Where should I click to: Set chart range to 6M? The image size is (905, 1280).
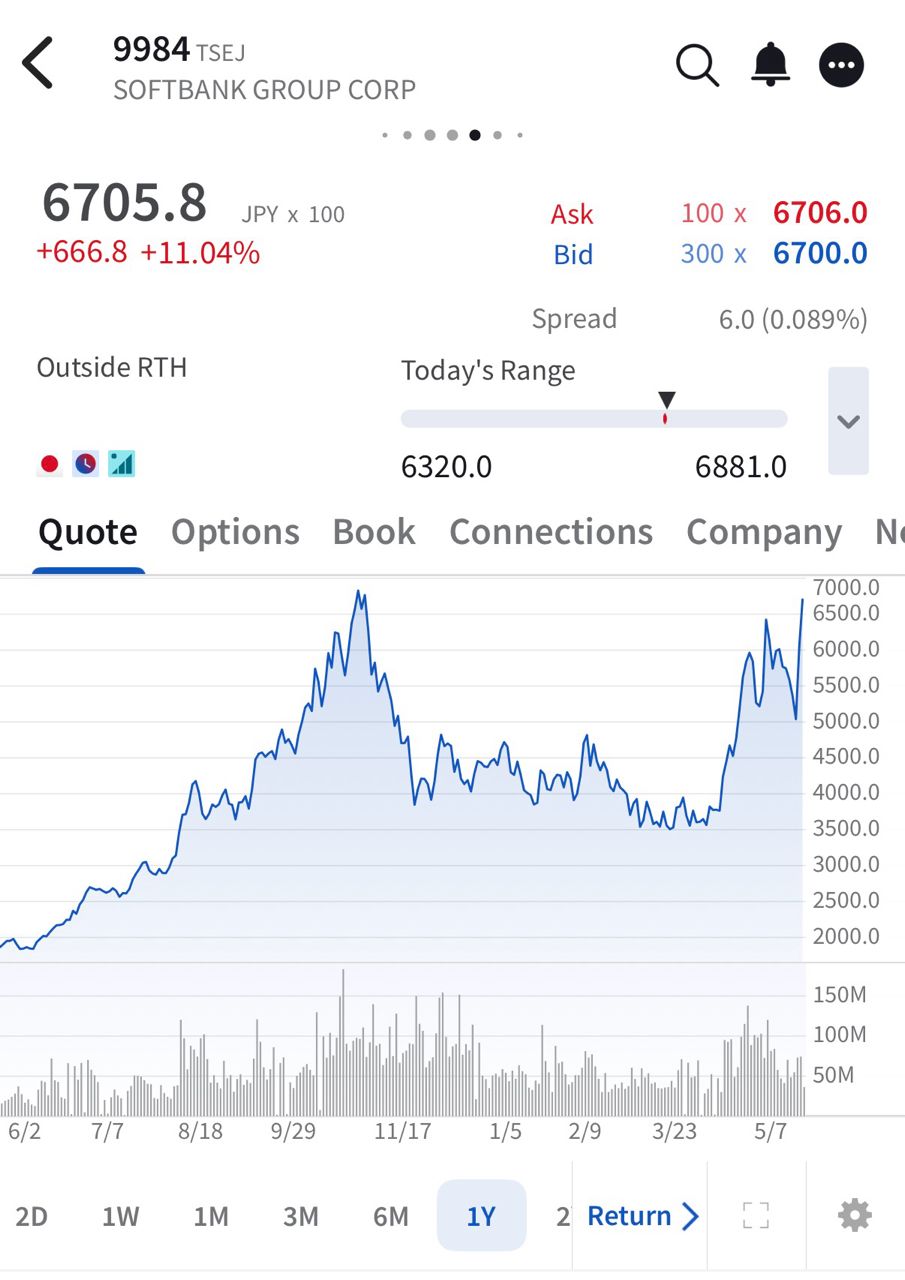pos(391,1216)
